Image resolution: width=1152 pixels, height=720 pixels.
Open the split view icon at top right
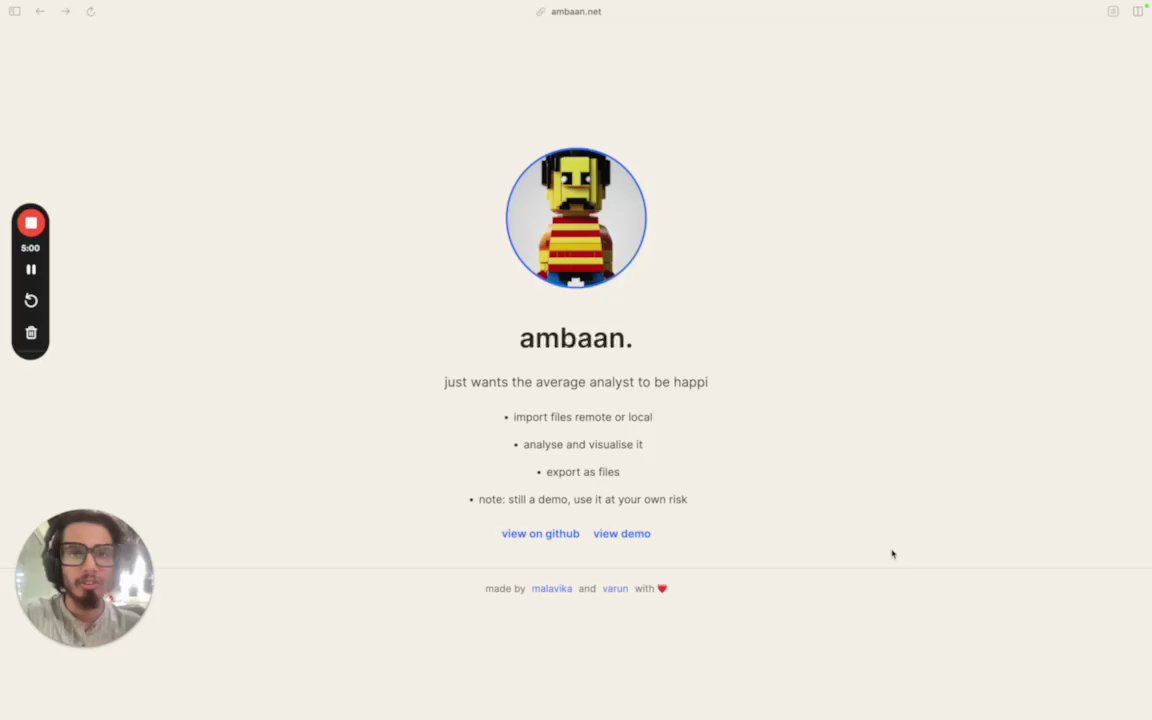(1137, 11)
